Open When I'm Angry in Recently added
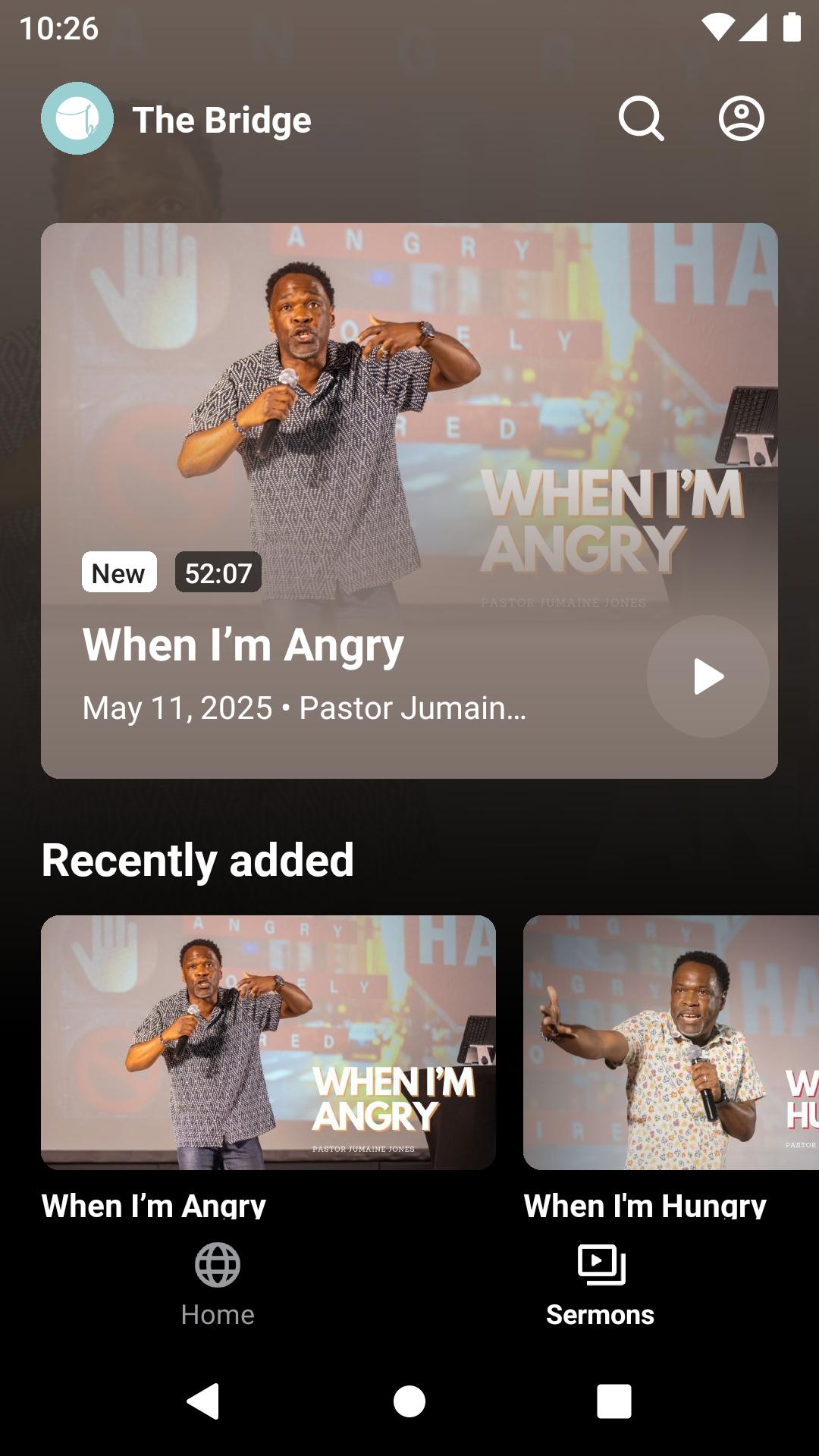Image resolution: width=819 pixels, height=1456 pixels. [x=268, y=1043]
